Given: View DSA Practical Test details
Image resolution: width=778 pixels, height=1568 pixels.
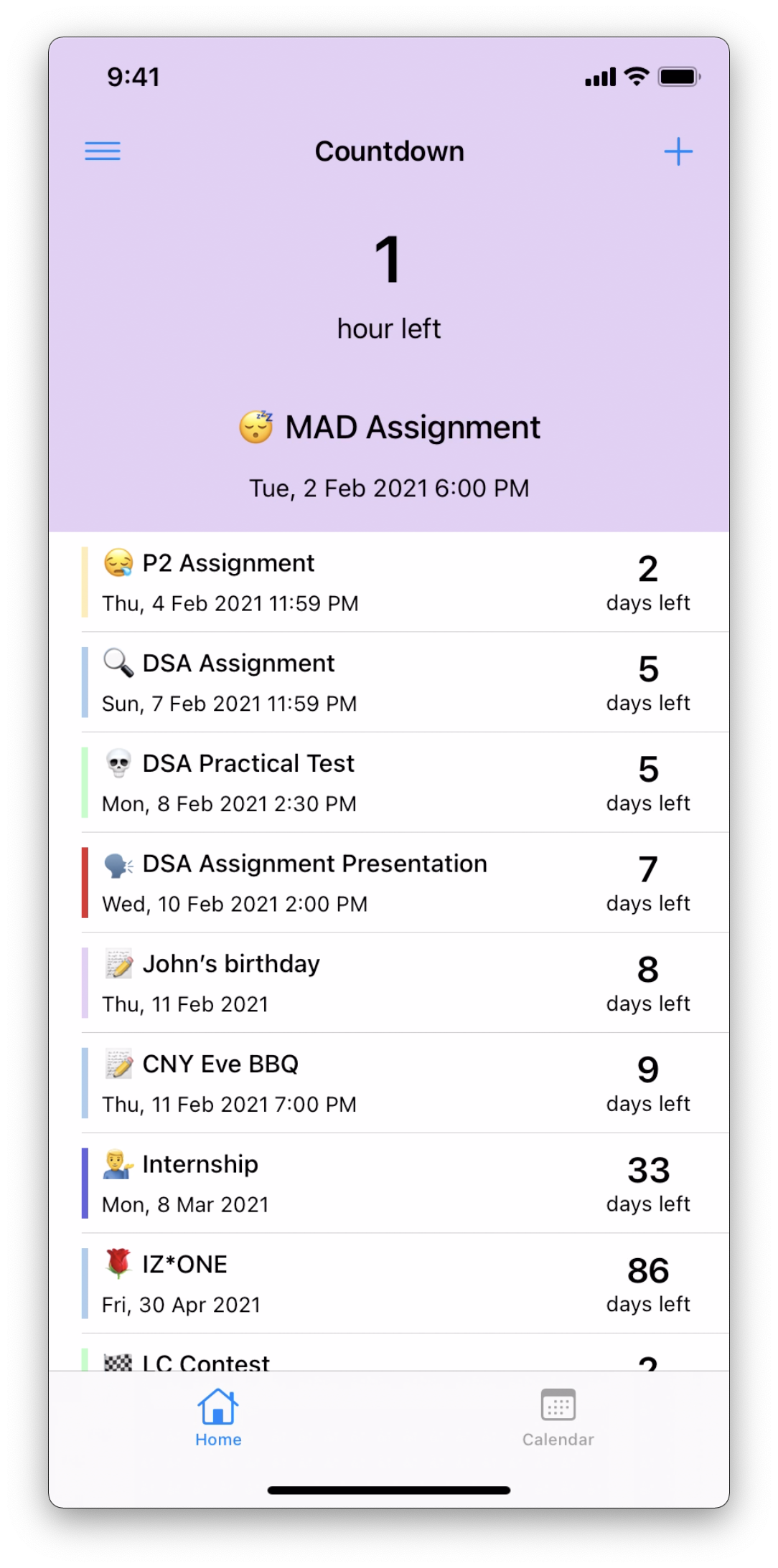Looking at the screenshot, I should pos(388,783).
